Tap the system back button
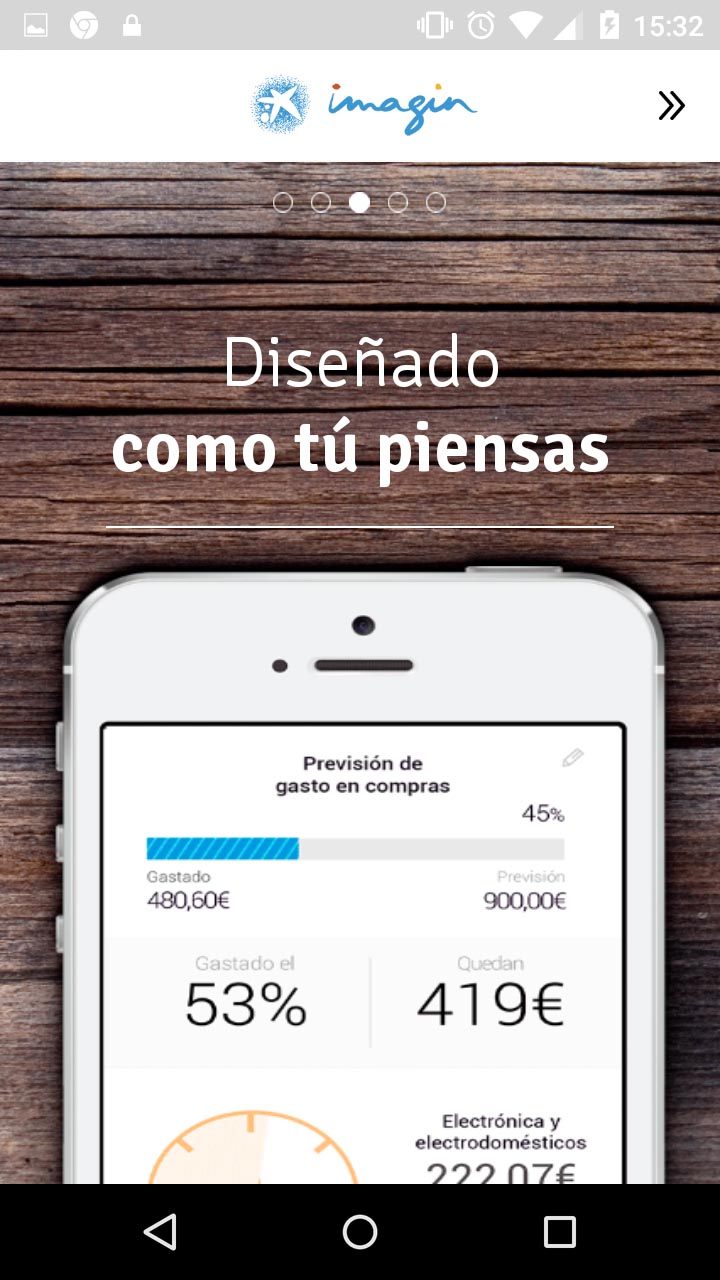This screenshot has width=720, height=1280. 160,1232
